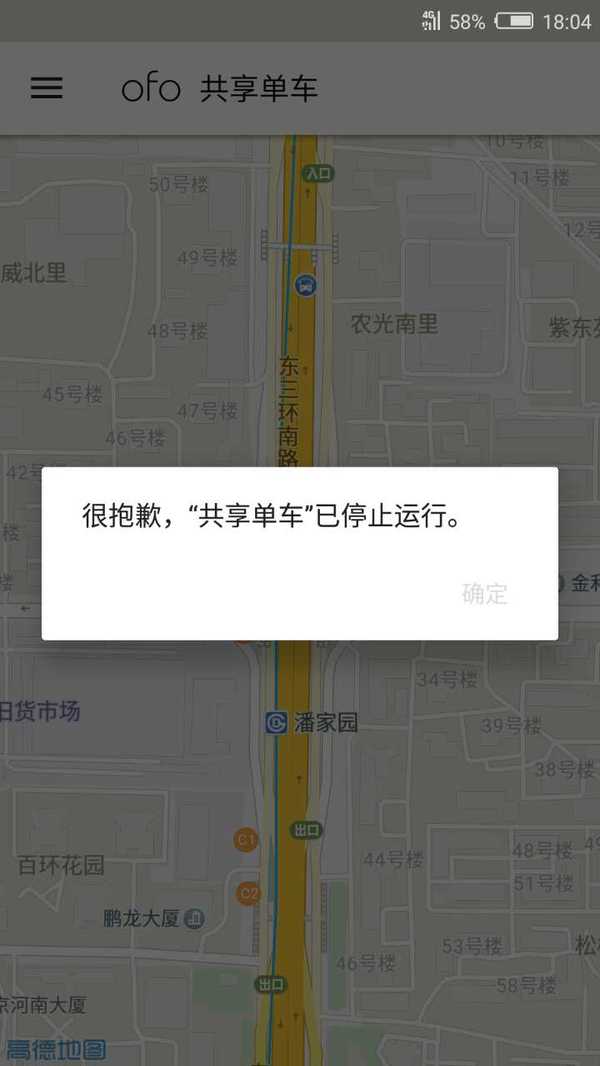Tap 确定 to dismiss the crash dialog
This screenshot has height=1066, width=600.
[484, 593]
